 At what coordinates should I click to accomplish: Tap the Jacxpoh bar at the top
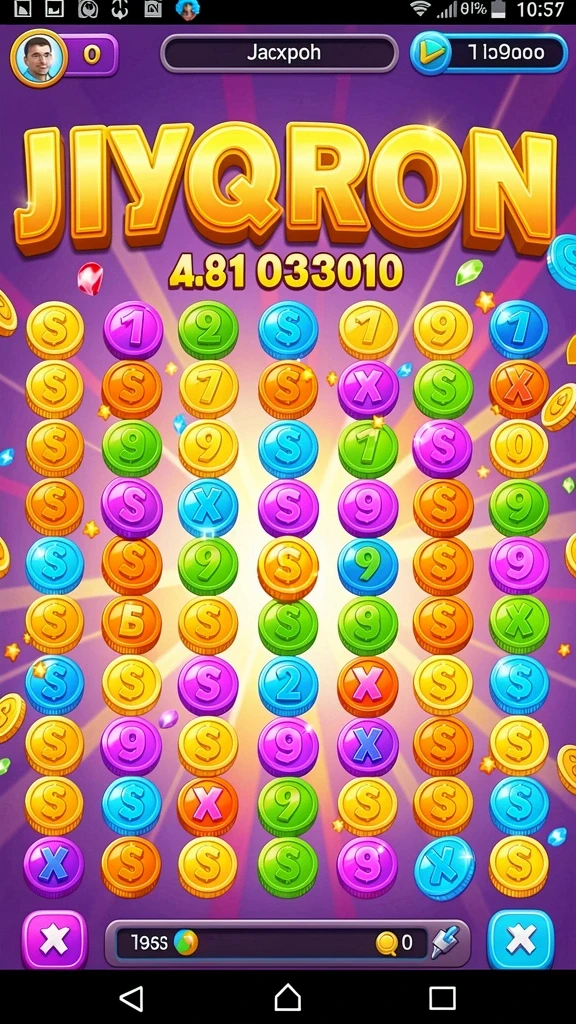pos(280,54)
